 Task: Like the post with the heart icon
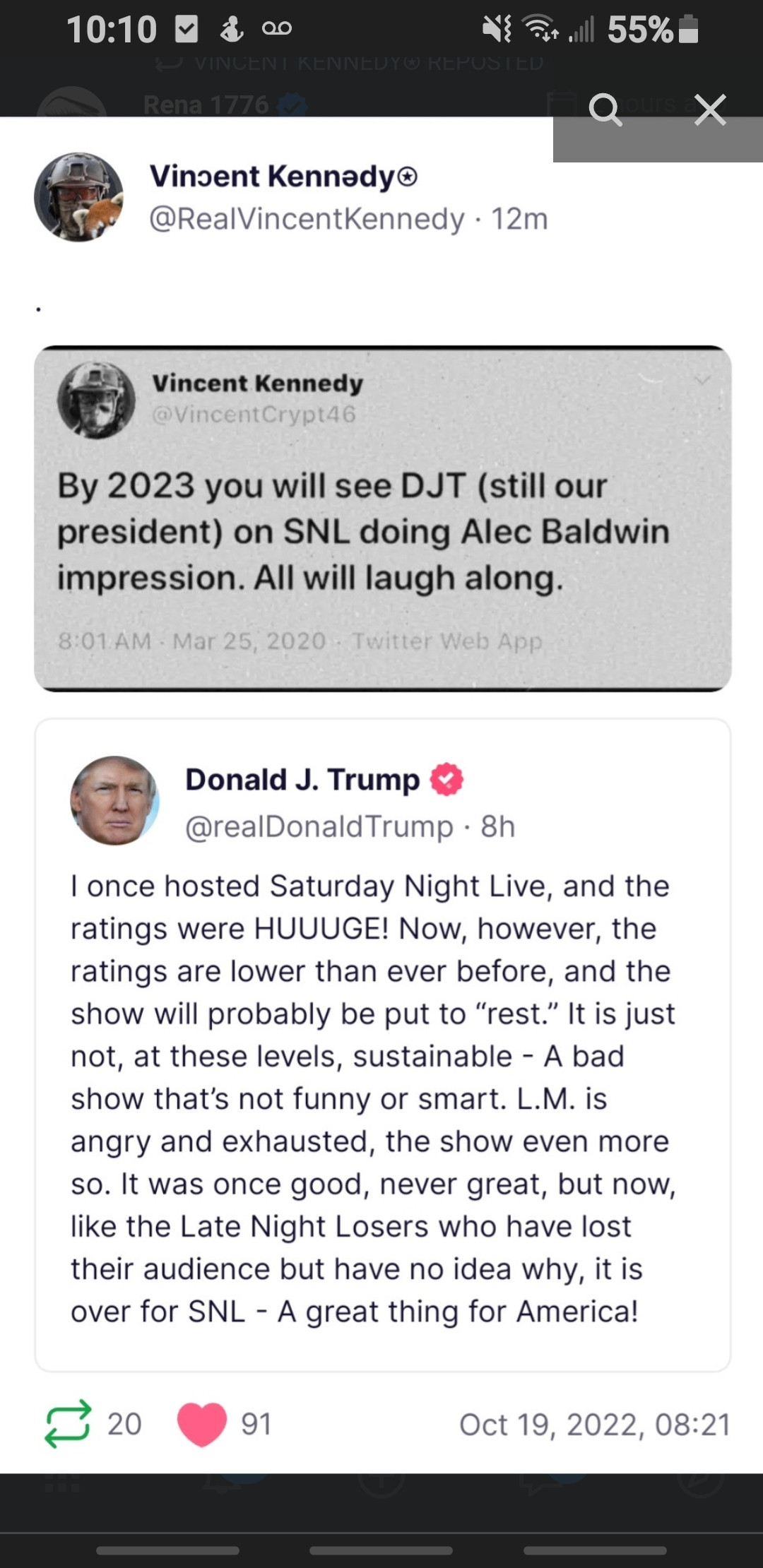(x=202, y=1424)
